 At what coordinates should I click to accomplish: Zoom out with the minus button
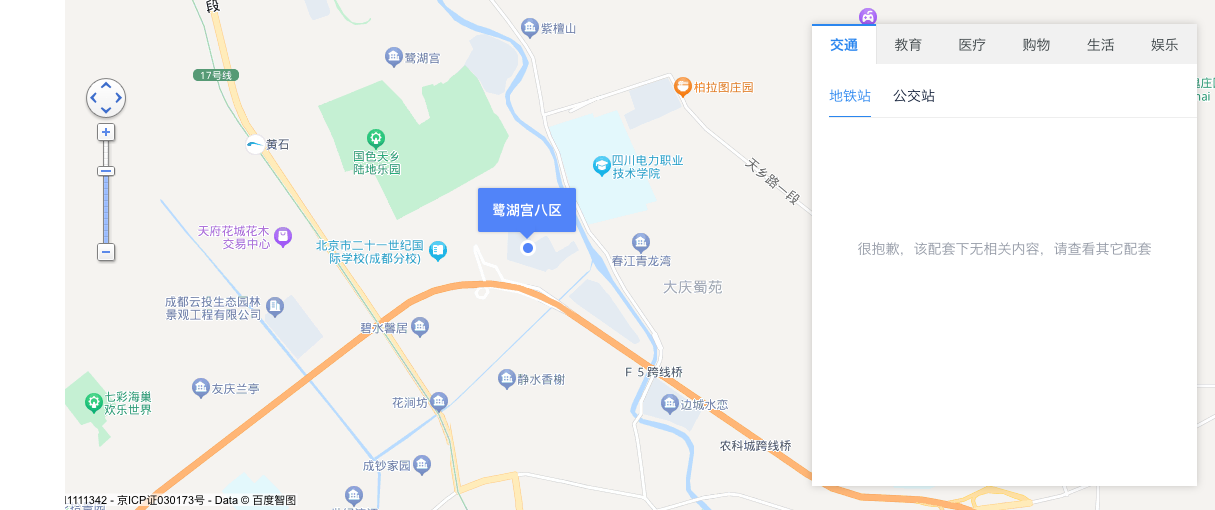pyautogui.click(x=106, y=252)
